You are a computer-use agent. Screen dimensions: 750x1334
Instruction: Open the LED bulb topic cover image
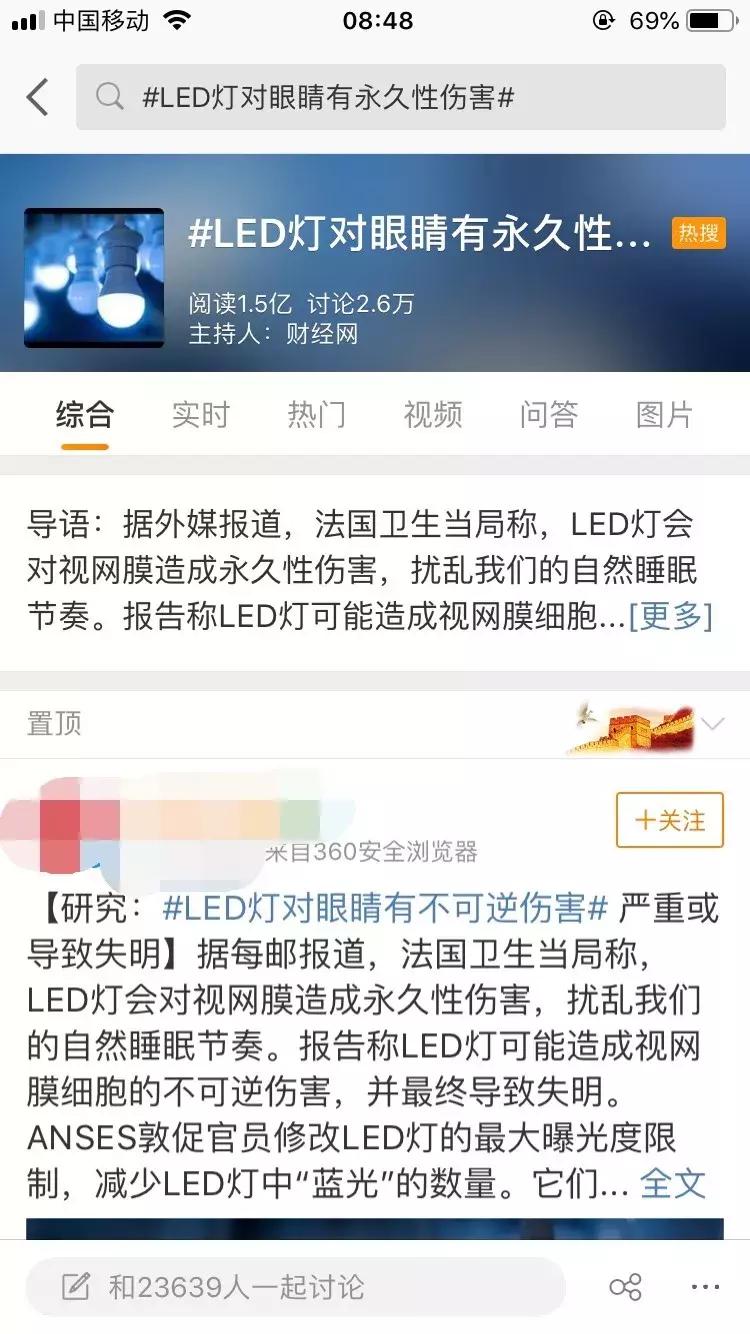click(94, 278)
